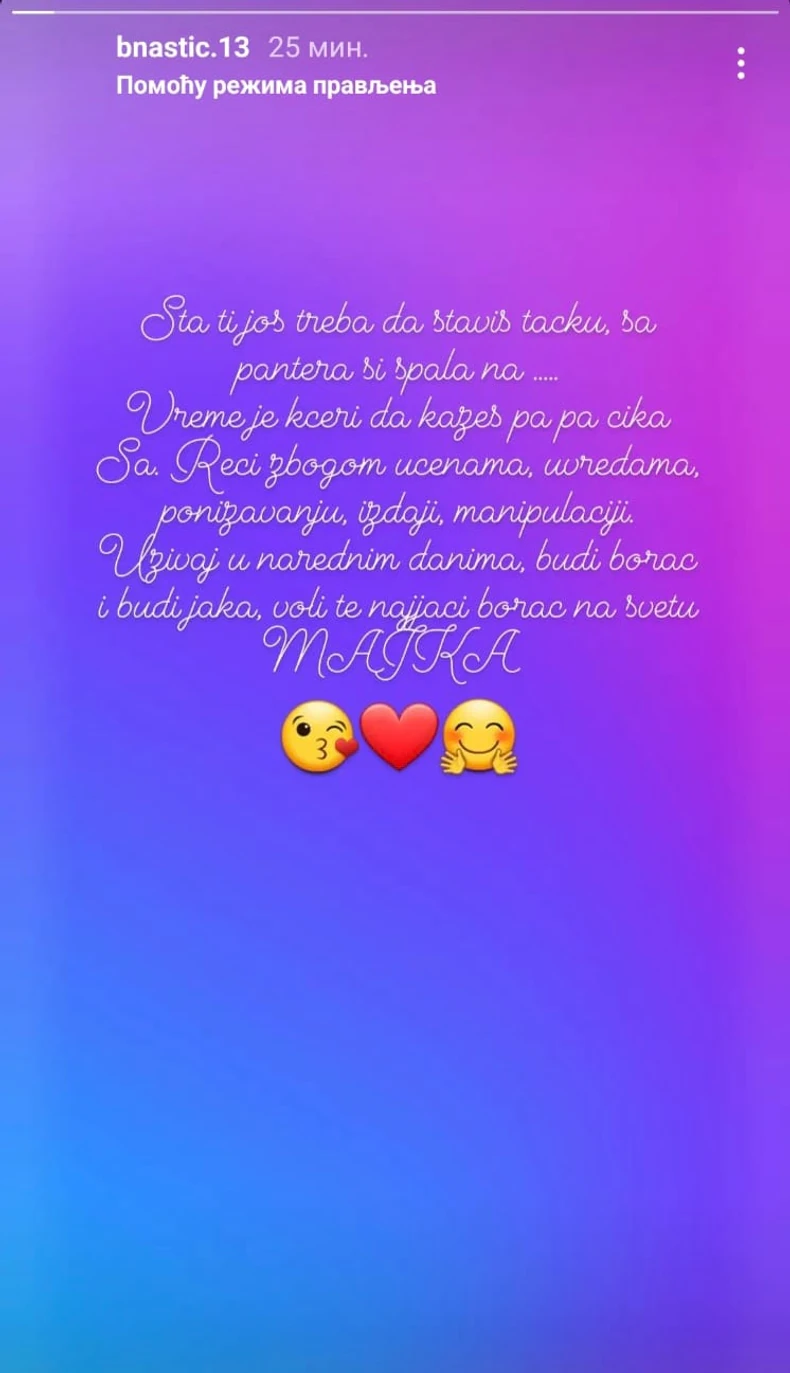Viewport: 790px width, 1373px height.
Task: Click the story progress bar at top
Action: pos(395,8)
